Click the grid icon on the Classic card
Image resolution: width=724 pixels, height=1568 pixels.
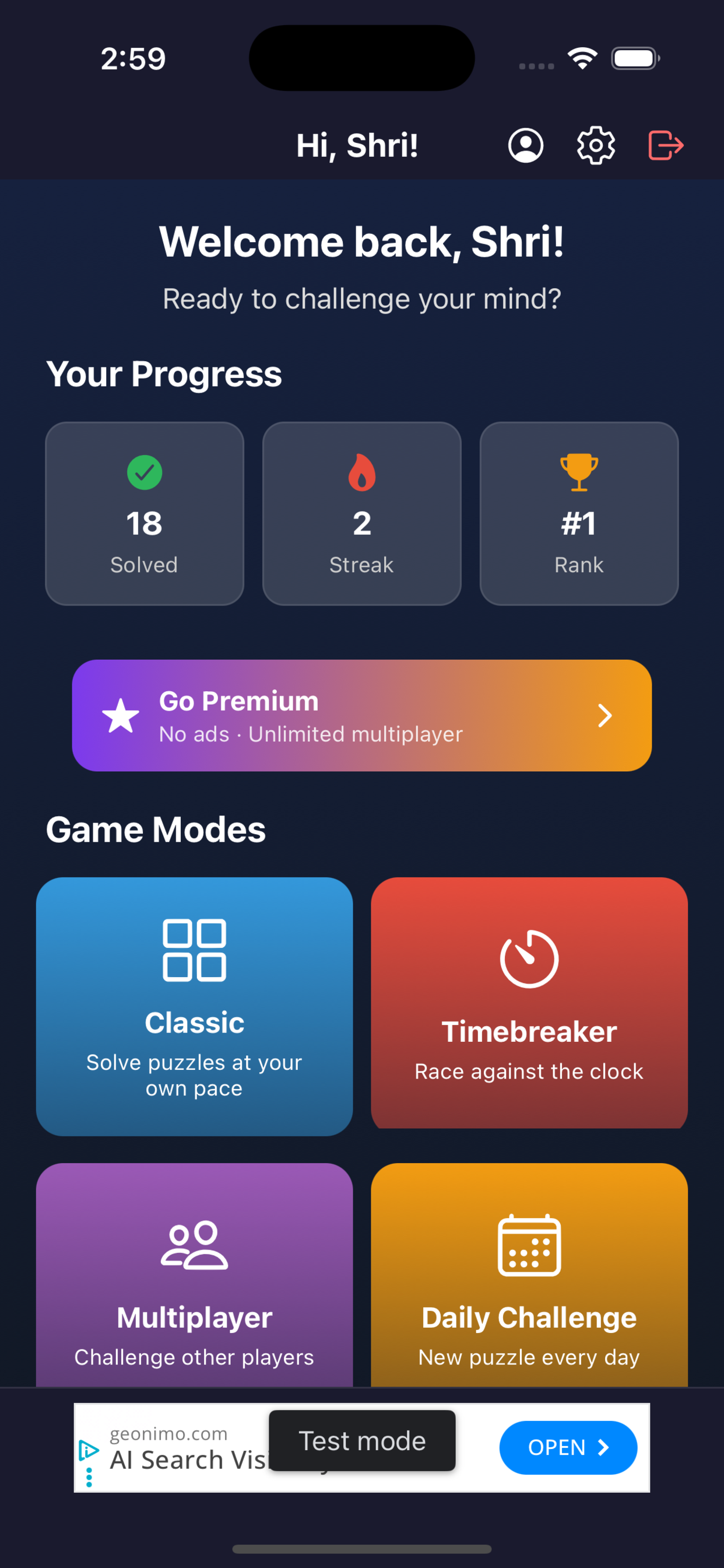195,950
